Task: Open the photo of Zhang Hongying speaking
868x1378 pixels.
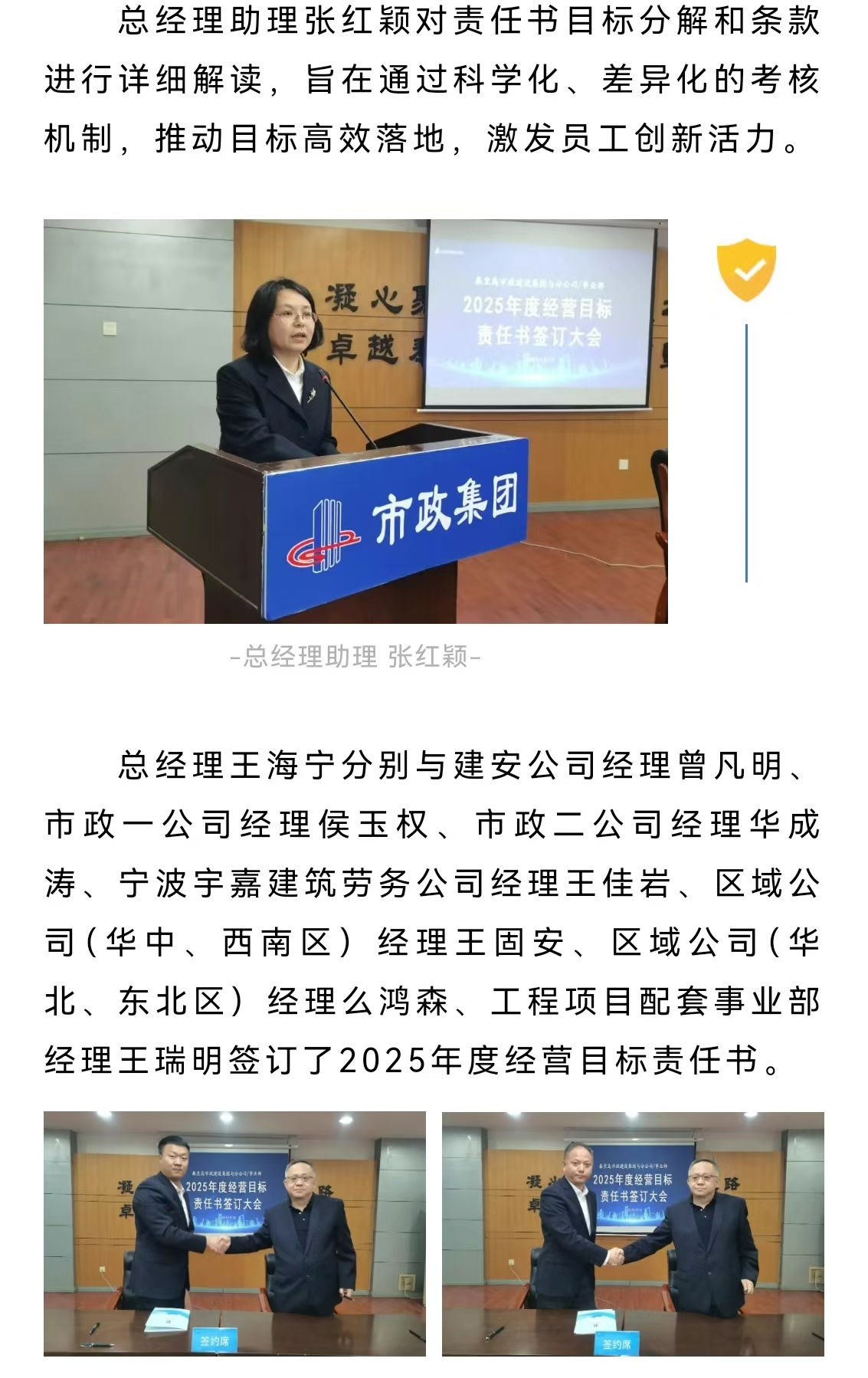Action: [x=355, y=421]
